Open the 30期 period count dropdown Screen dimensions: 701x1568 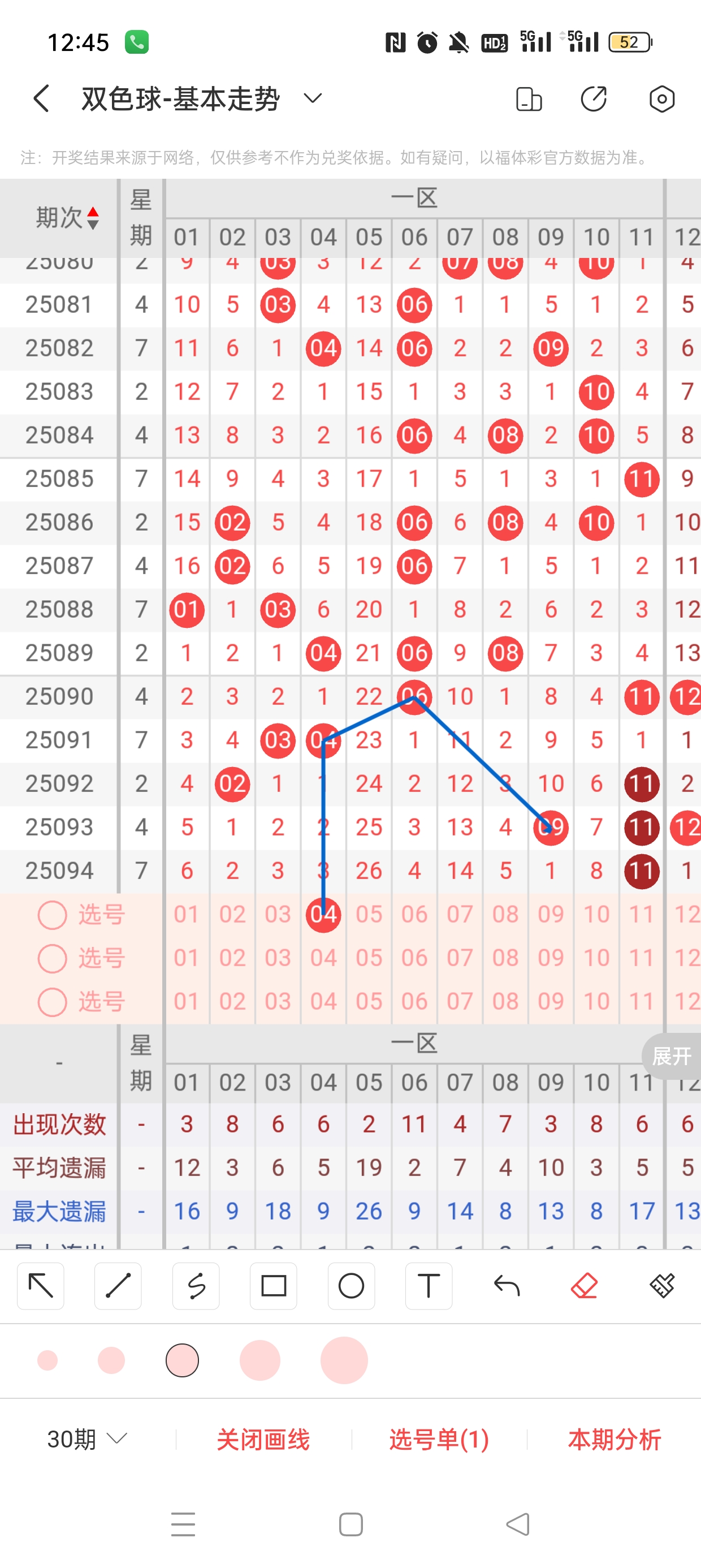pyautogui.click(x=87, y=1439)
